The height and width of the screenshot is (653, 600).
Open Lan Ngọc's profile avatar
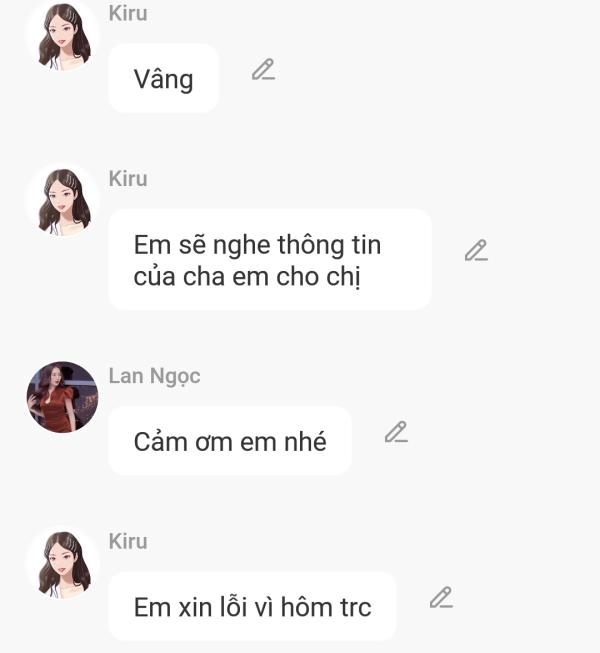pyautogui.click(x=62, y=397)
